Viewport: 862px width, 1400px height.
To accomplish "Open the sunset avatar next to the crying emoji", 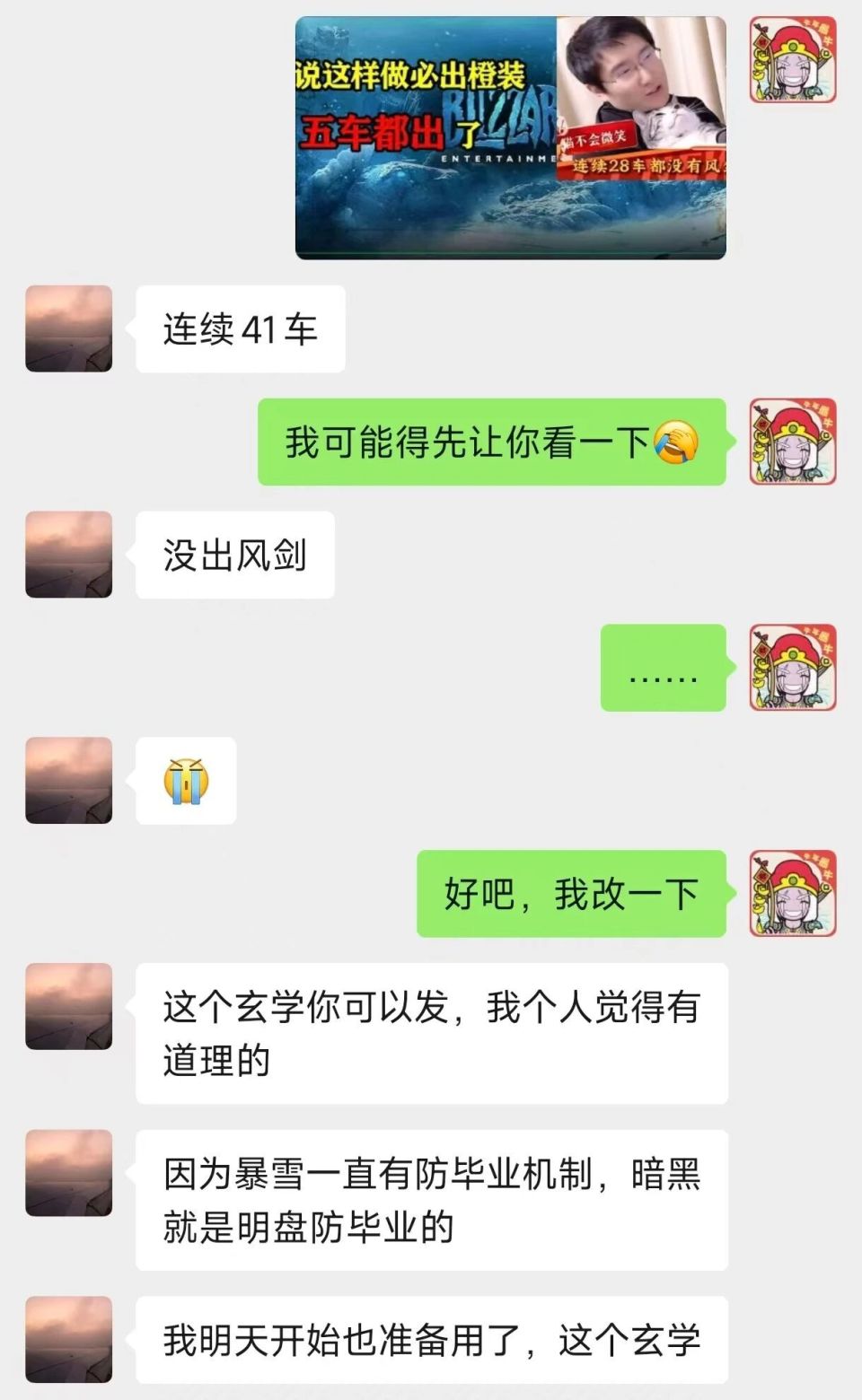I will click(x=69, y=781).
